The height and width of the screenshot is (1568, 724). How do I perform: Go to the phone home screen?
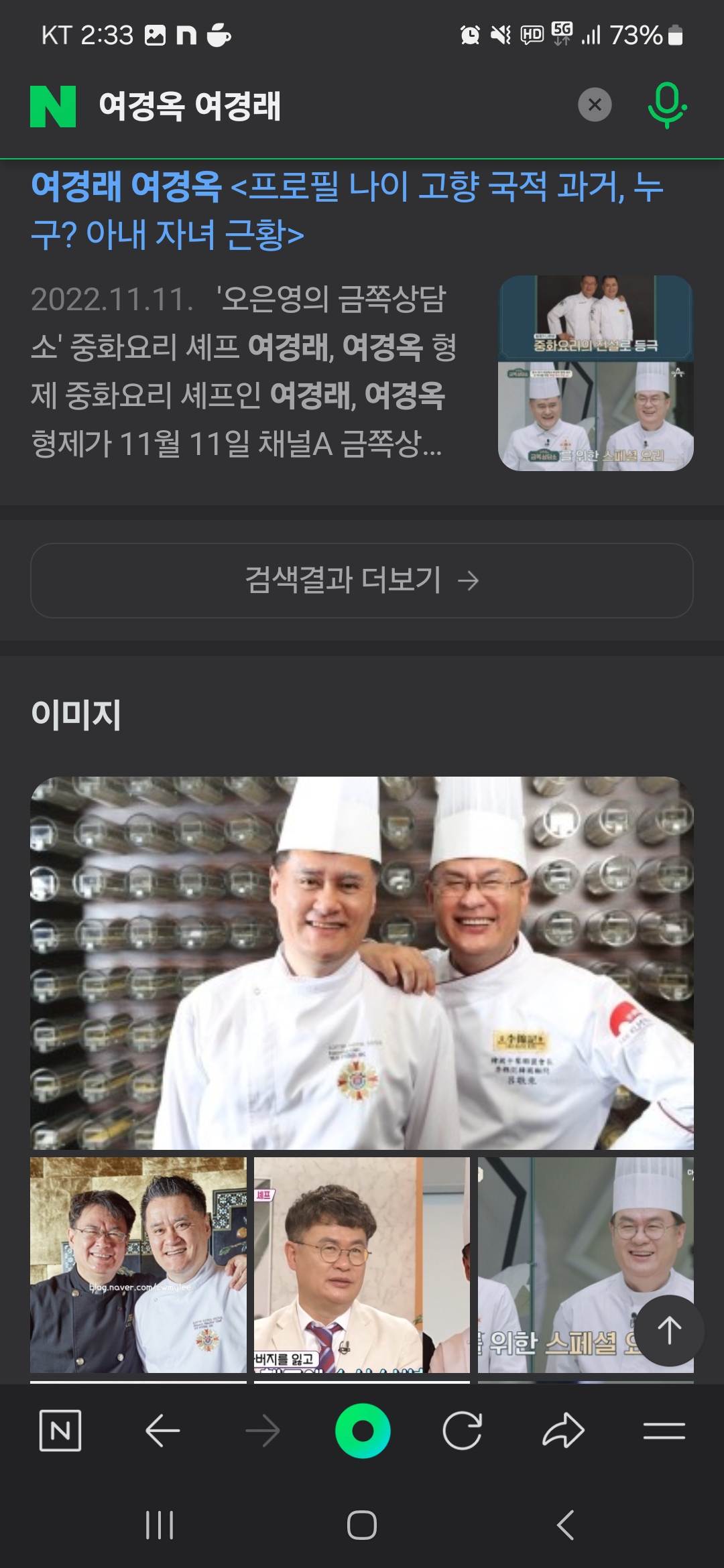(362, 1526)
